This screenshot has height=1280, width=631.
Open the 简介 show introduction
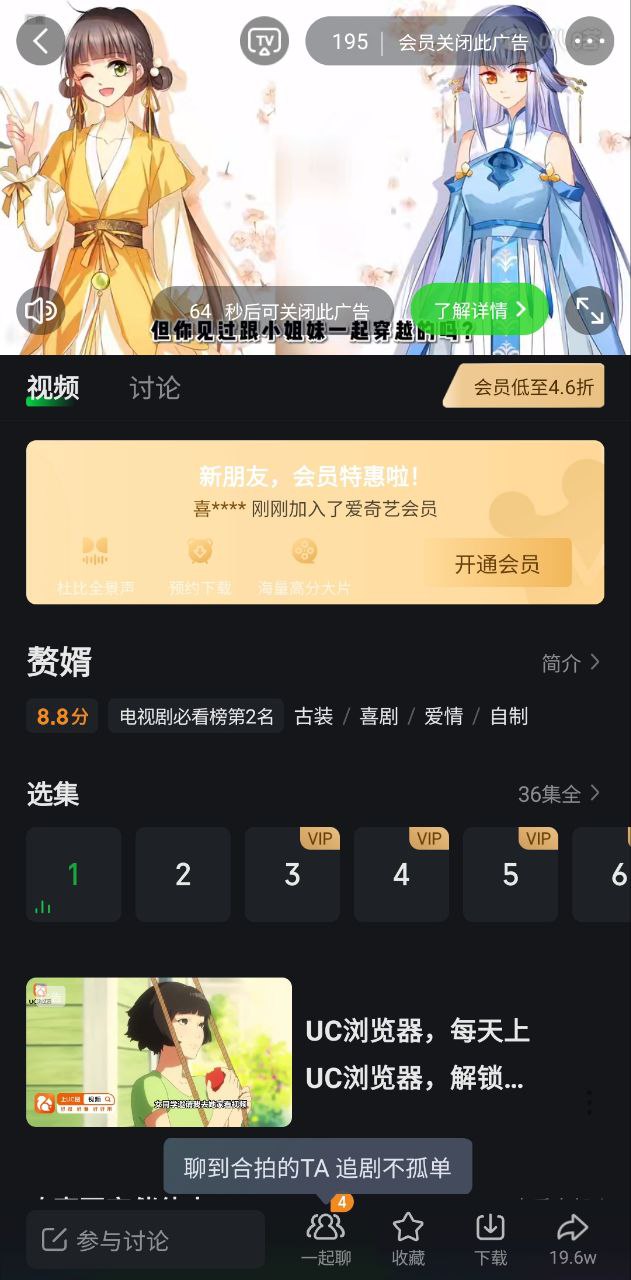coord(570,663)
